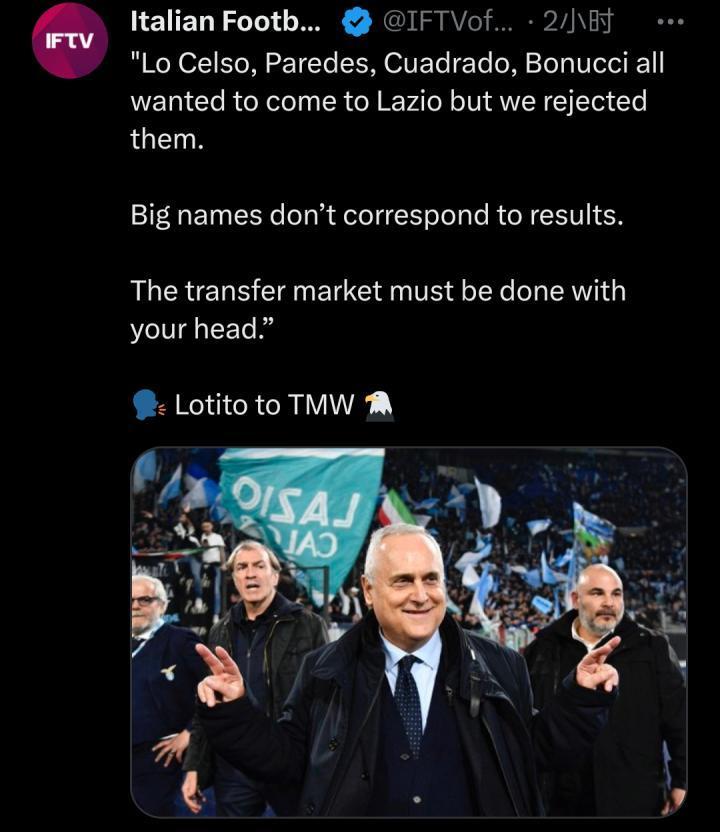The image size is (720, 832).
Task: Open the IFTV profile avatar
Action: [x=69, y=41]
